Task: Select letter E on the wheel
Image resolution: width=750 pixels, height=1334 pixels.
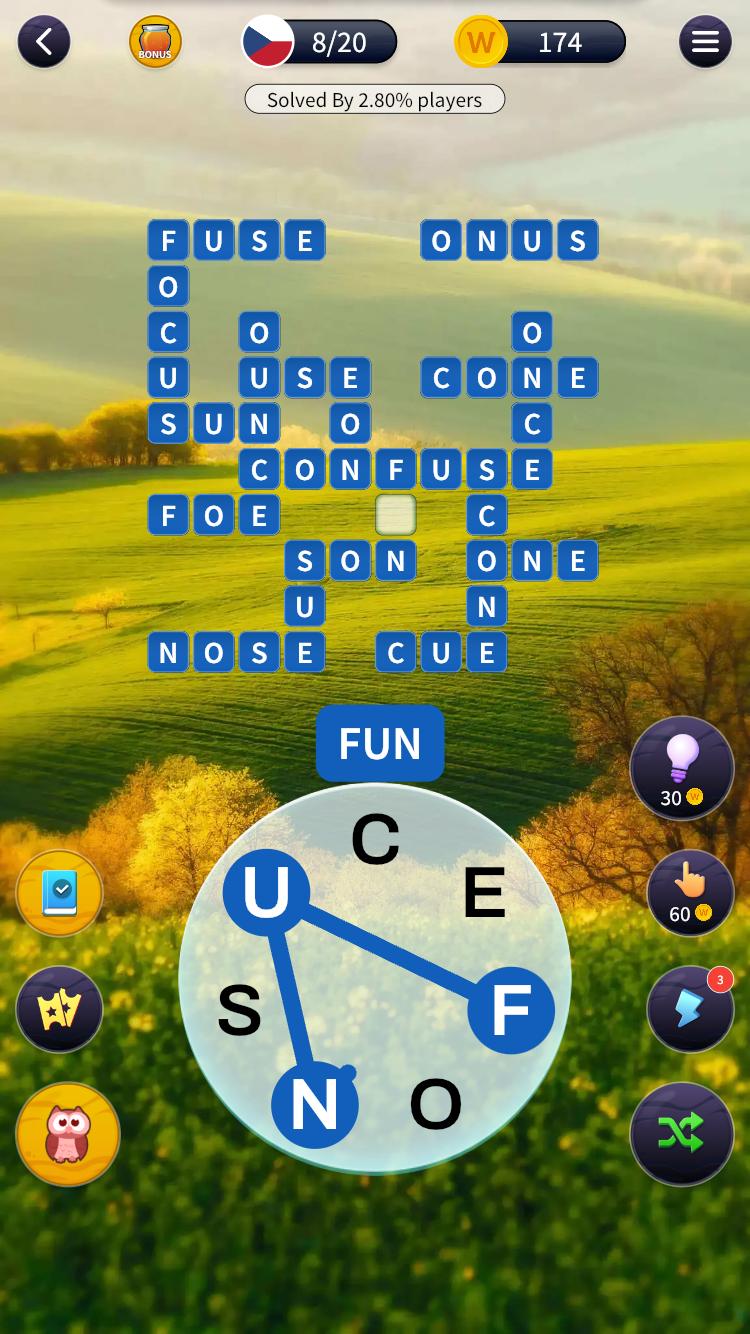Action: [484, 893]
